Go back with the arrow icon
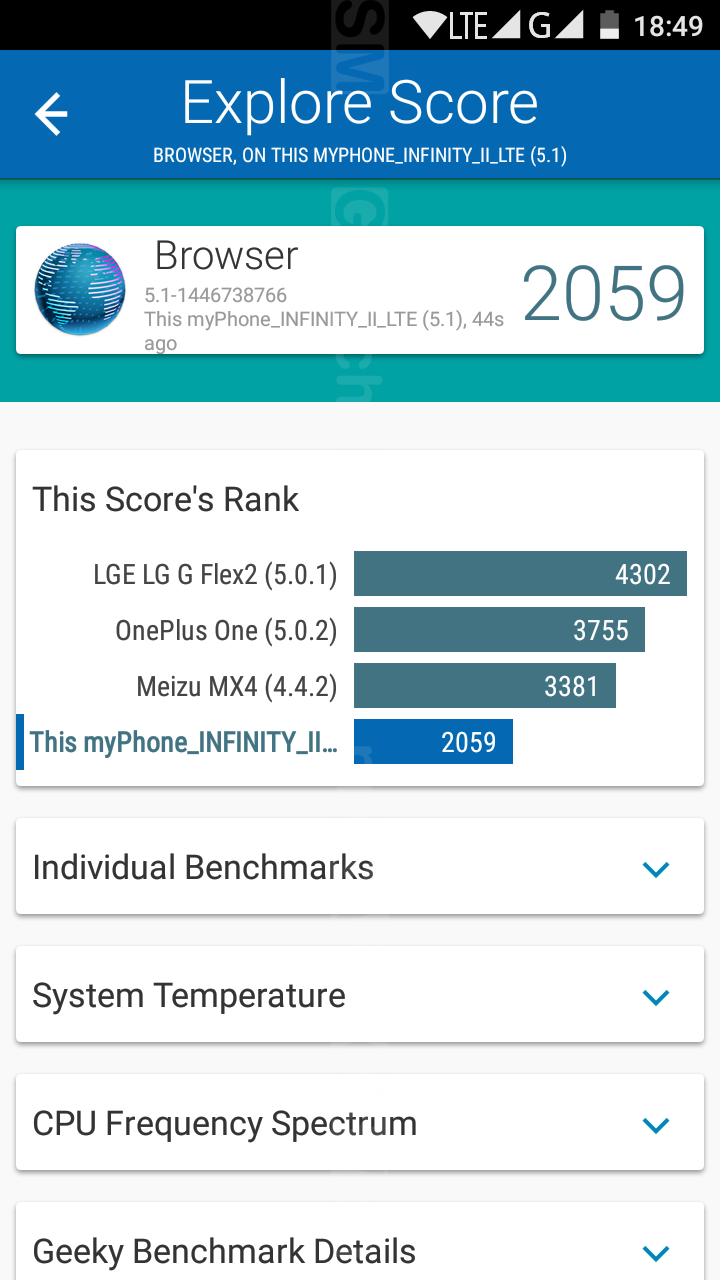 [51, 114]
